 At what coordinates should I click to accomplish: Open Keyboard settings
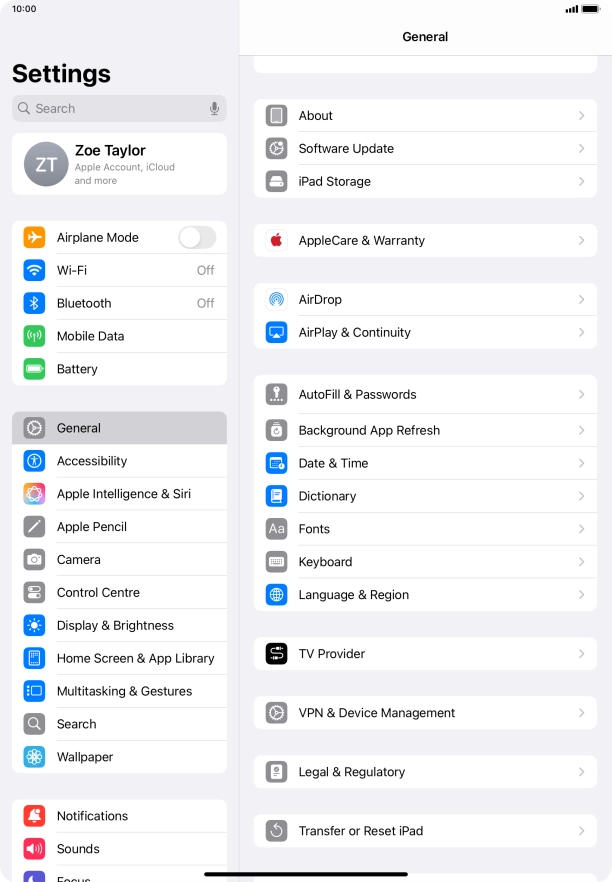(x=425, y=562)
